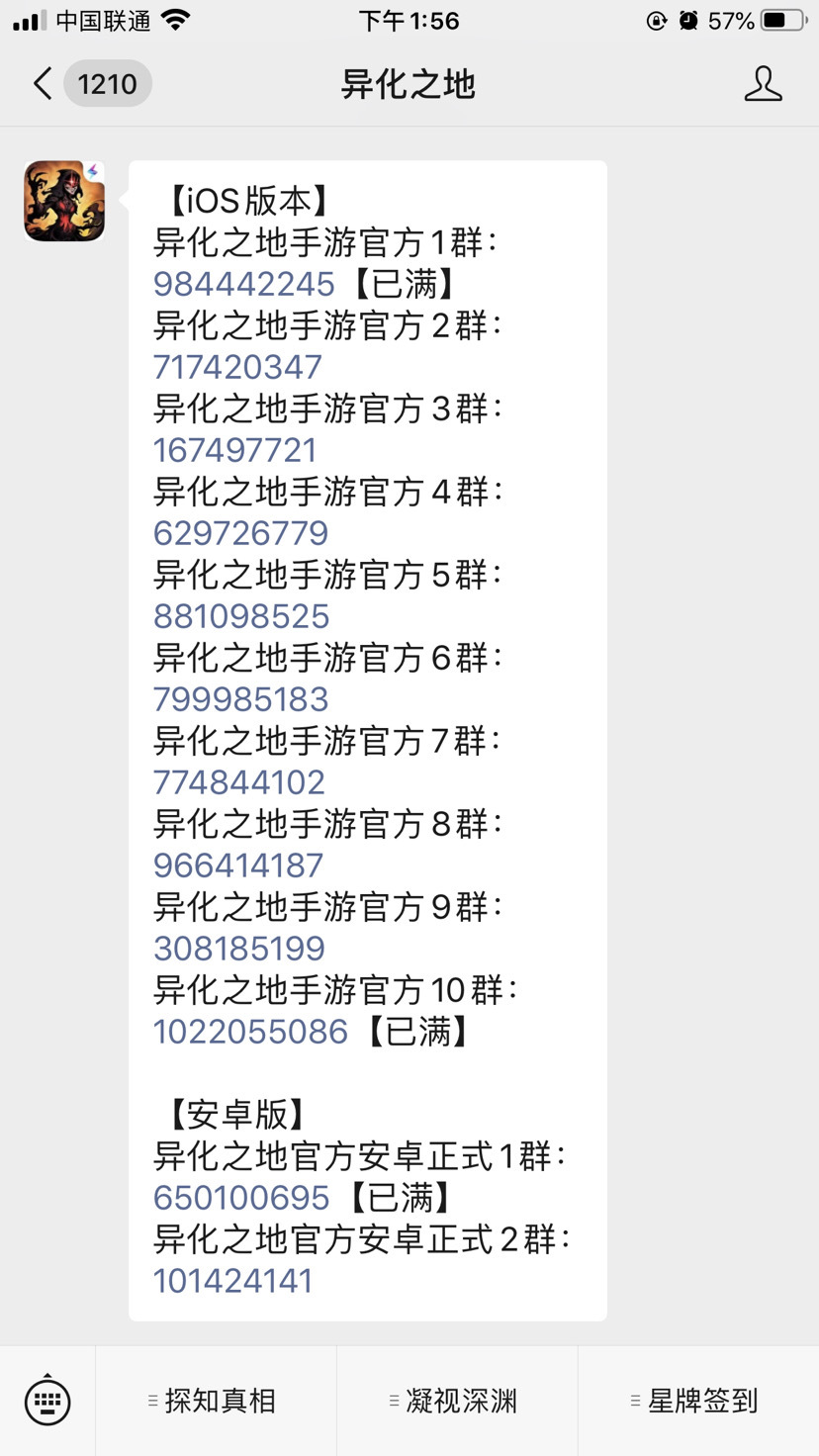Tap group number 717420347

tap(237, 367)
